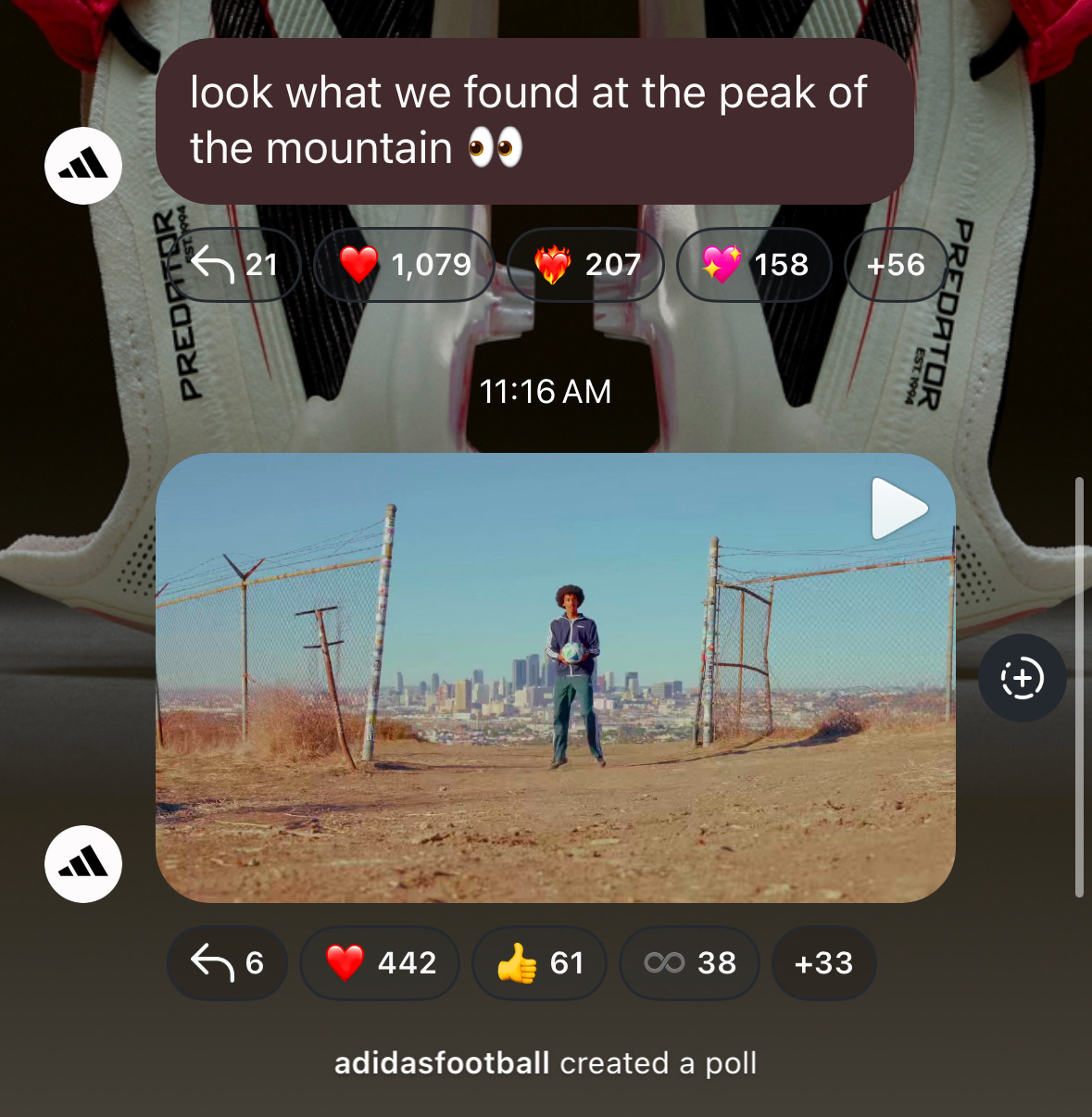React with the heart showing 442
This screenshot has width=1092, height=1117.
(381, 963)
